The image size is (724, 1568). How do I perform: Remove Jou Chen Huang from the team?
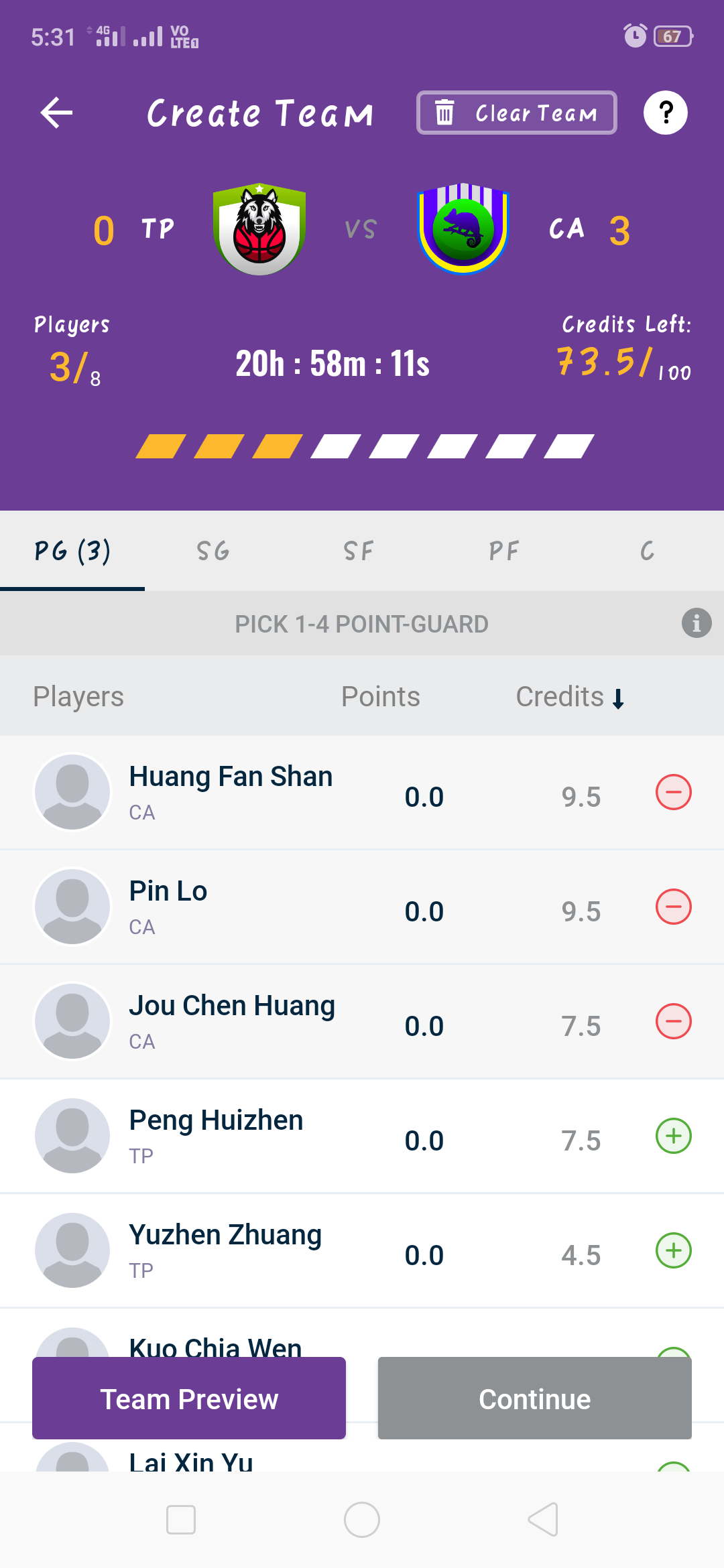click(674, 1021)
